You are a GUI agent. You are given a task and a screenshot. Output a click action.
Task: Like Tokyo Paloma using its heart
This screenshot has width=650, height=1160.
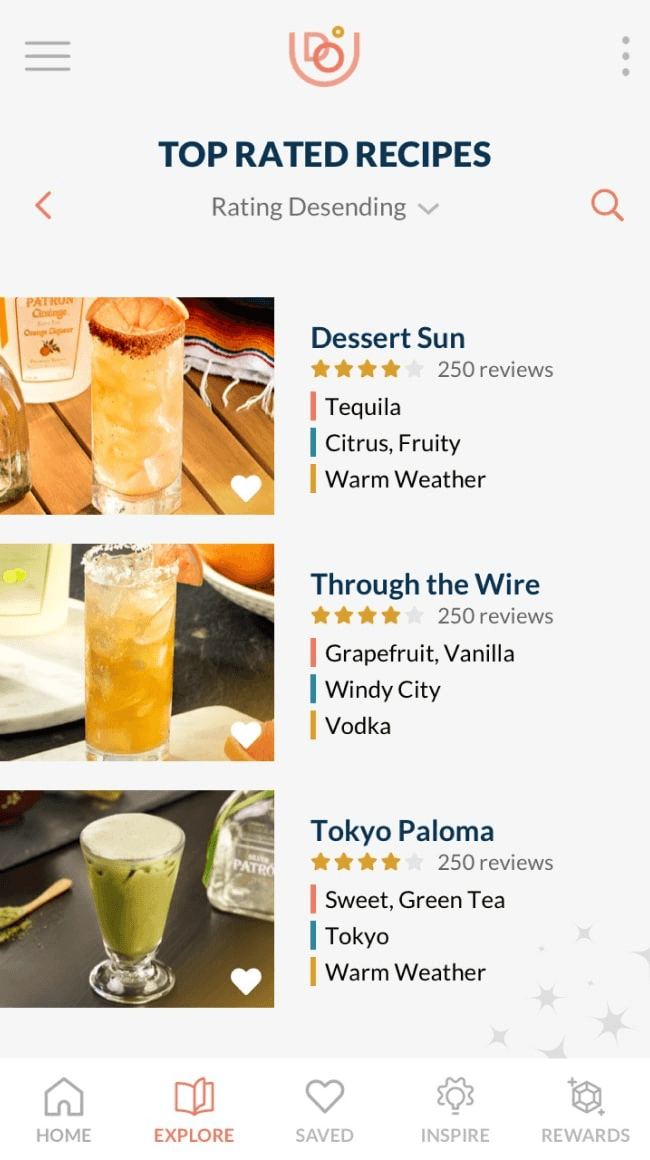(x=246, y=981)
